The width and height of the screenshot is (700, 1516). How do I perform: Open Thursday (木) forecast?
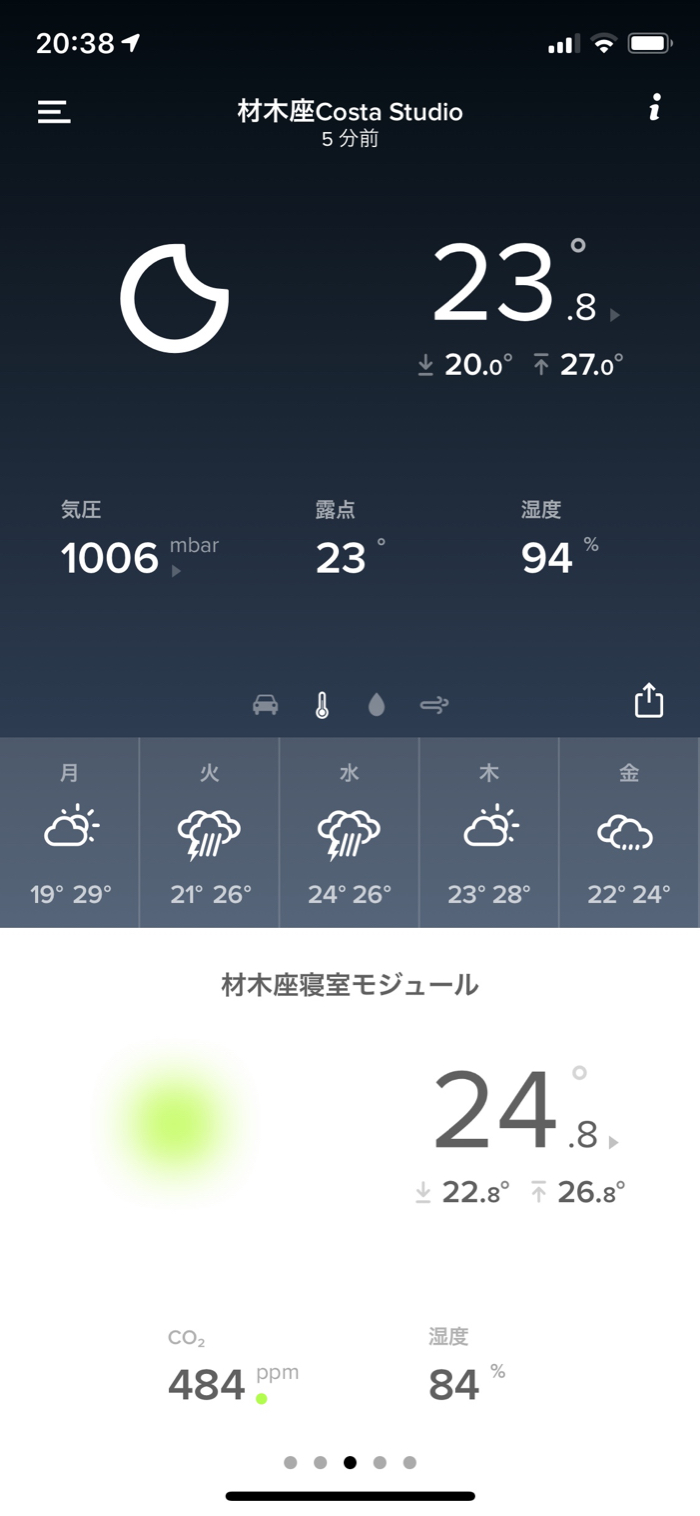click(x=489, y=832)
